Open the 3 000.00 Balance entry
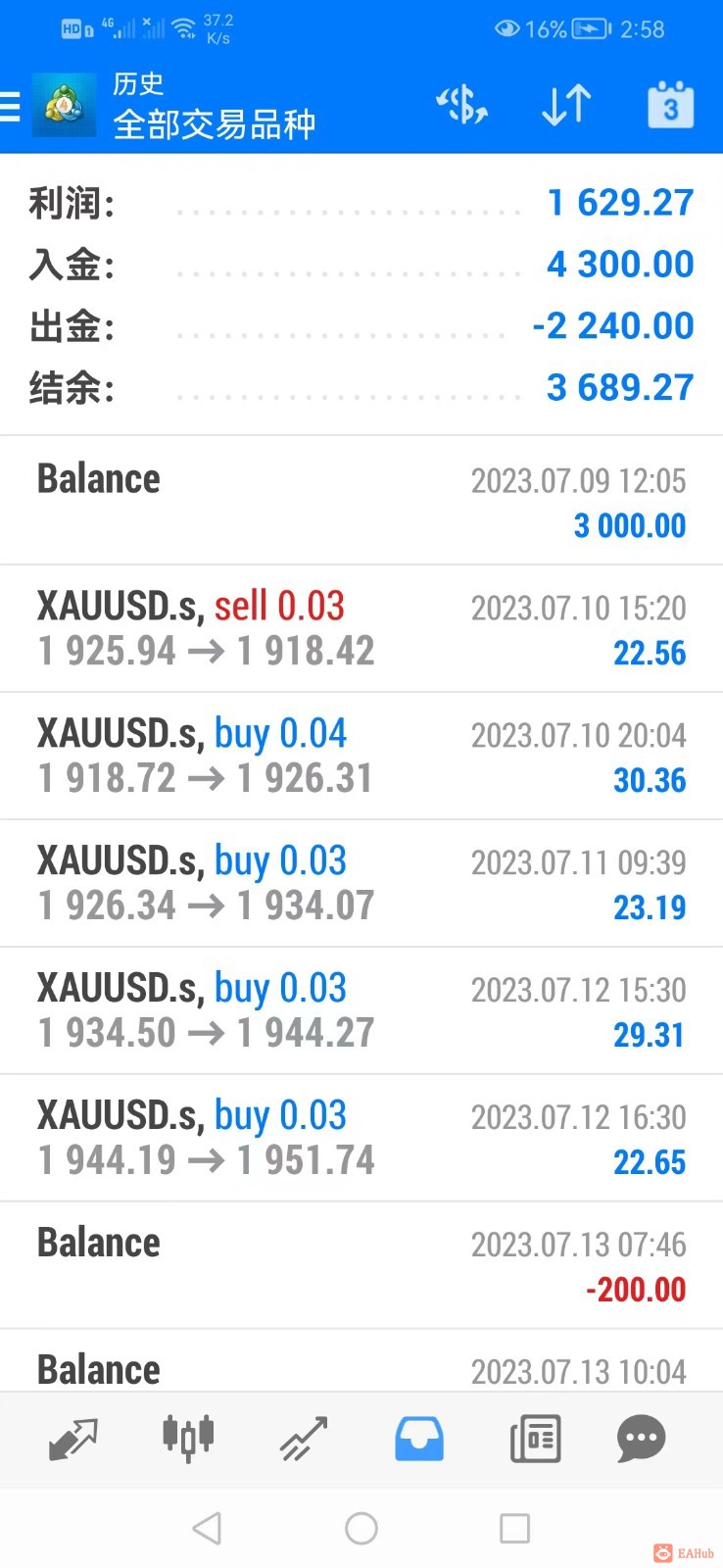 [x=361, y=501]
